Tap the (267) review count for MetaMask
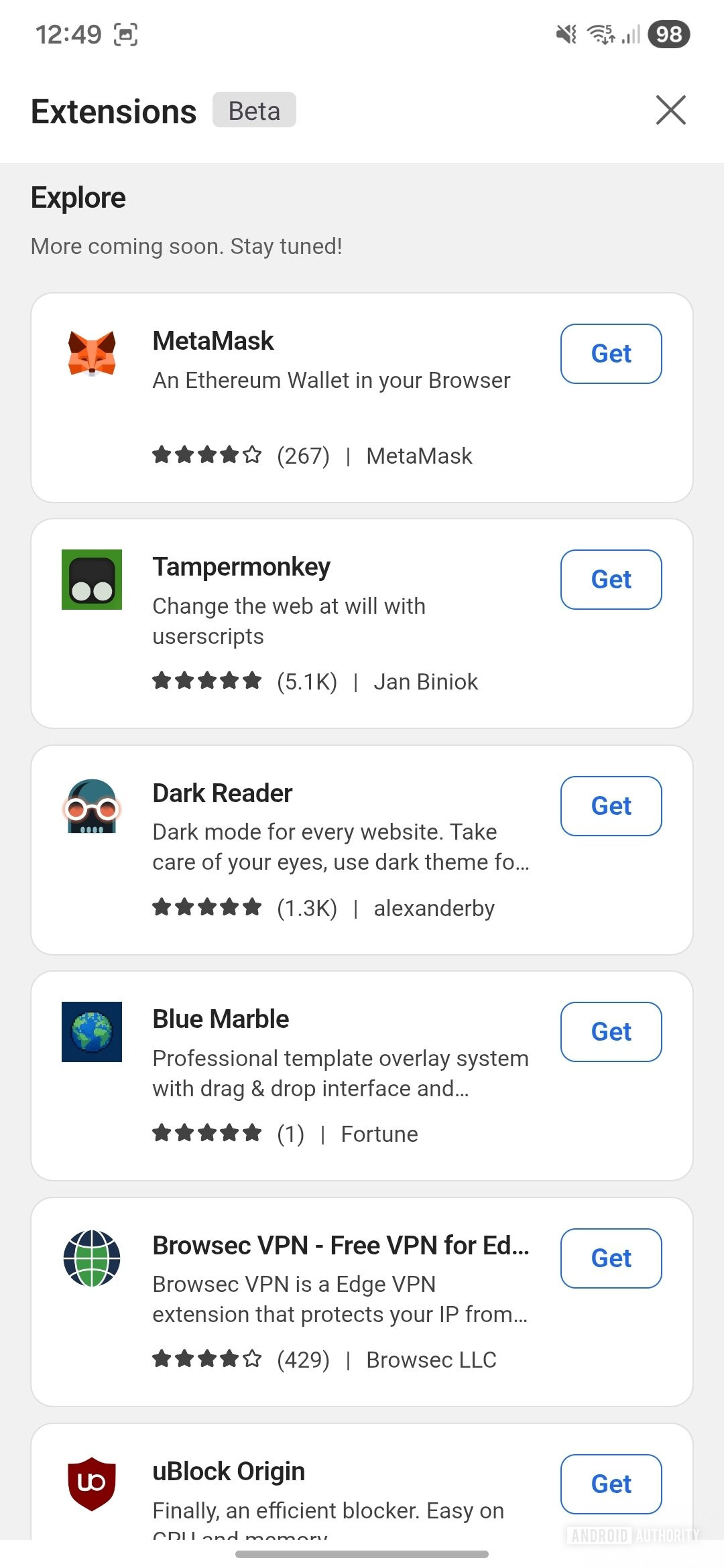Image resolution: width=724 pixels, height=1568 pixels. click(303, 456)
